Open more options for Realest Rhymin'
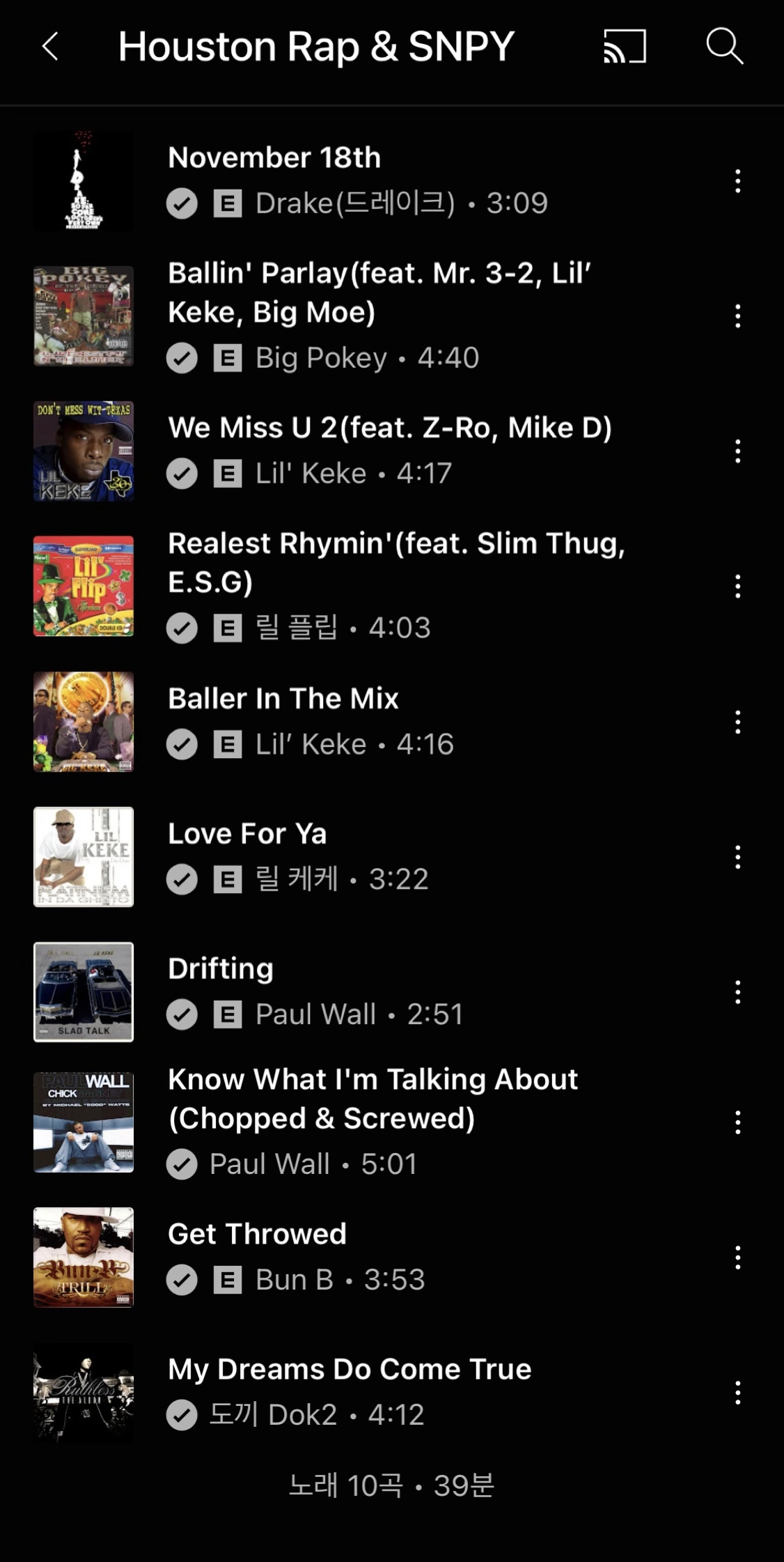The image size is (784, 1562). point(737,587)
